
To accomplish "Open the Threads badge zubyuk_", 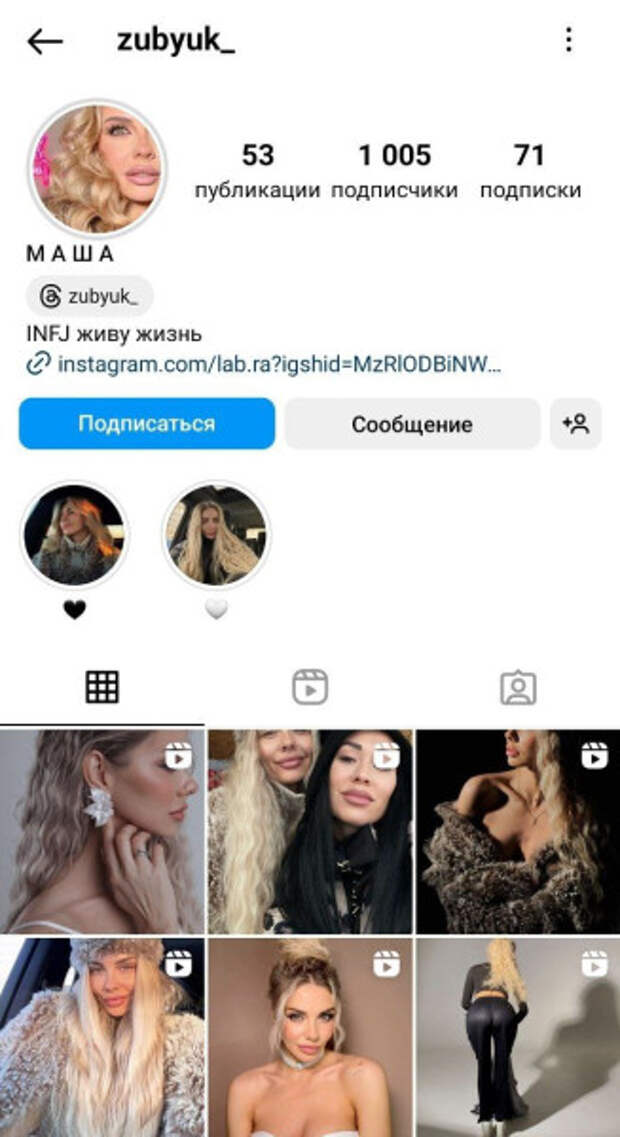I will tap(90, 297).
